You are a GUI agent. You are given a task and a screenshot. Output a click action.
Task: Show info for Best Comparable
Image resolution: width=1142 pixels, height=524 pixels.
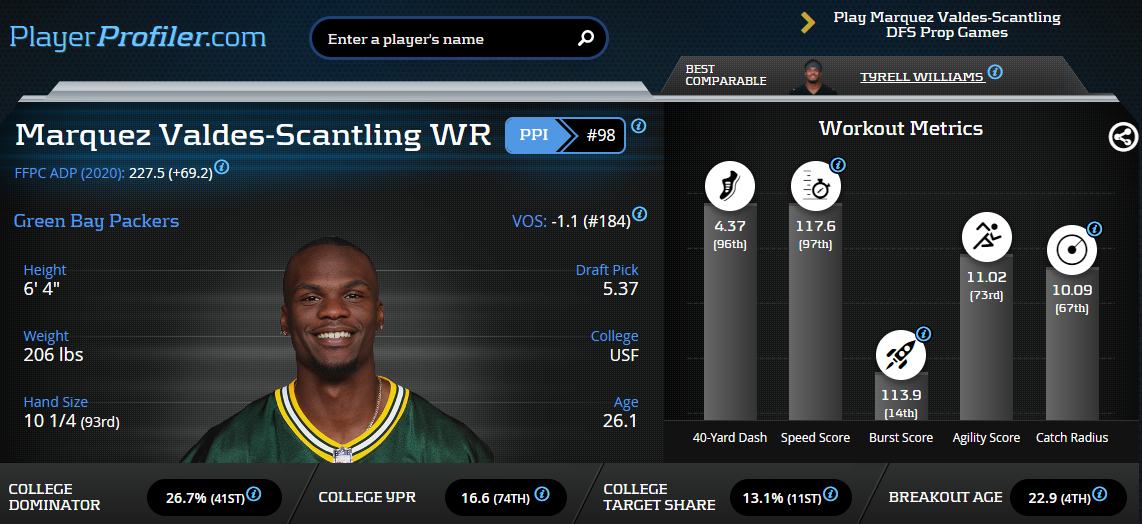pyautogui.click(x=995, y=72)
